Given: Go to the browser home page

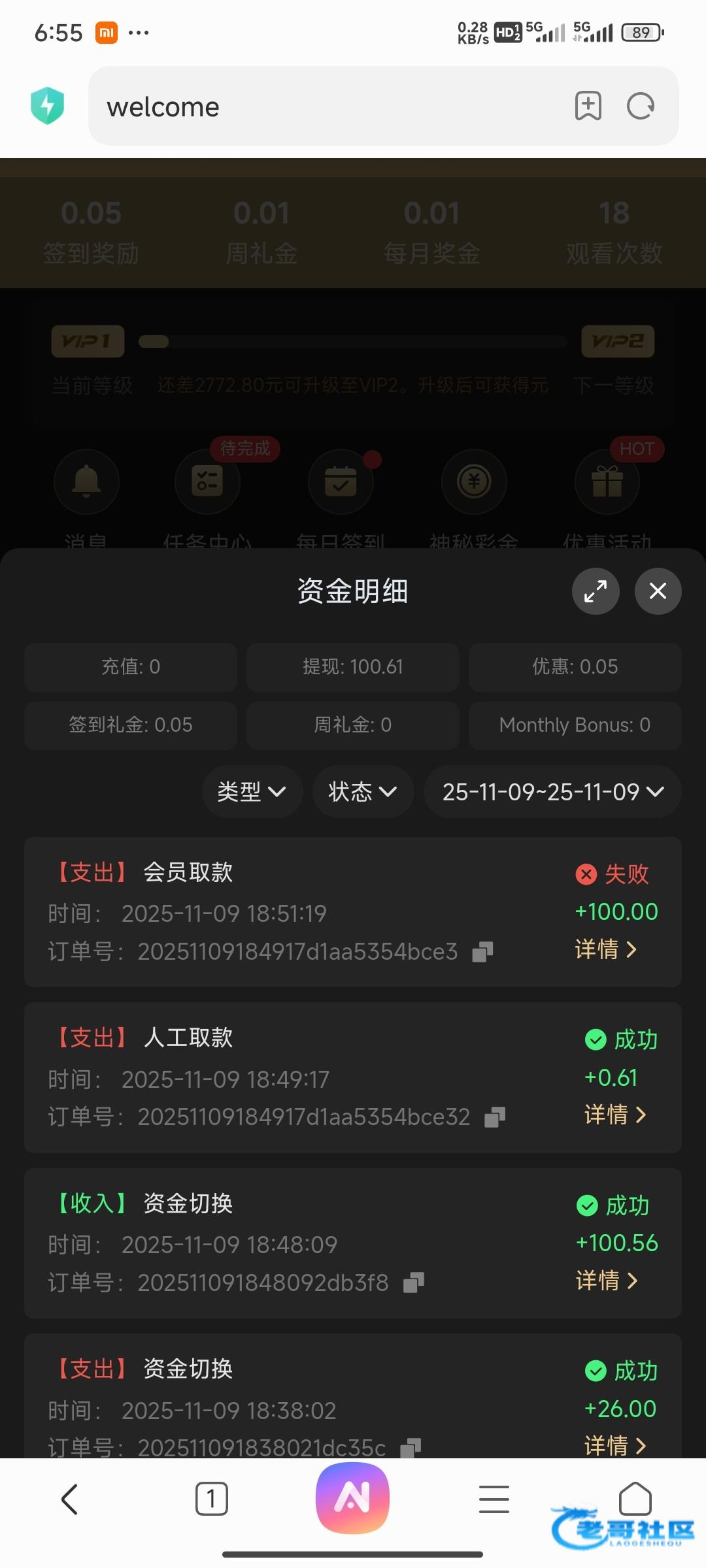Looking at the screenshot, I should pos(635,1498).
